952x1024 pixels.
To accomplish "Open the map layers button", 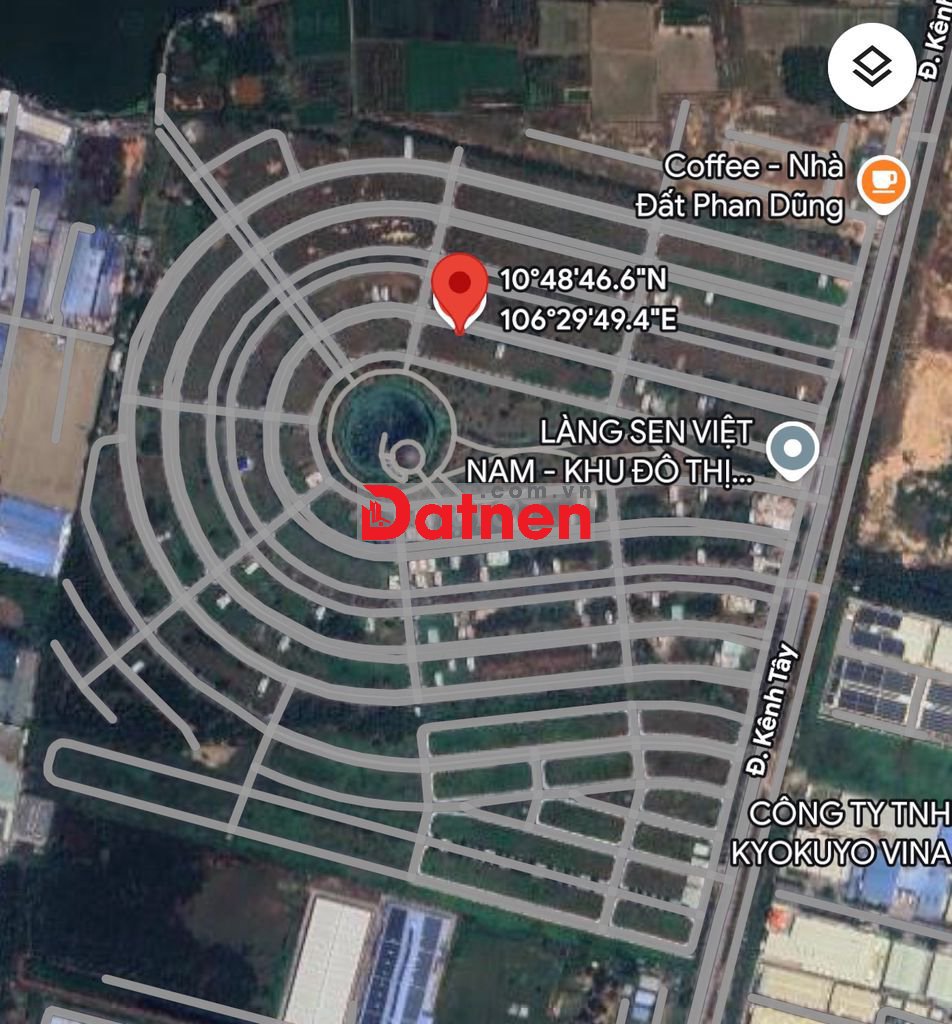I will click(x=872, y=68).
